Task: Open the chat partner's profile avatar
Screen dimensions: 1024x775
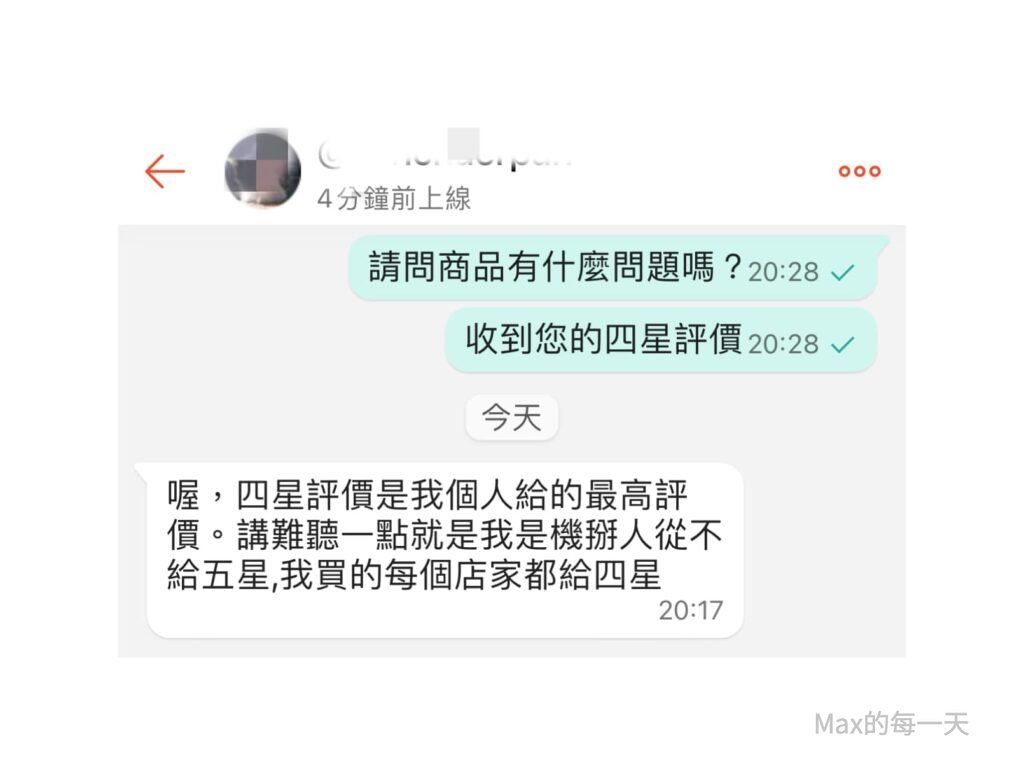Action: click(x=263, y=171)
